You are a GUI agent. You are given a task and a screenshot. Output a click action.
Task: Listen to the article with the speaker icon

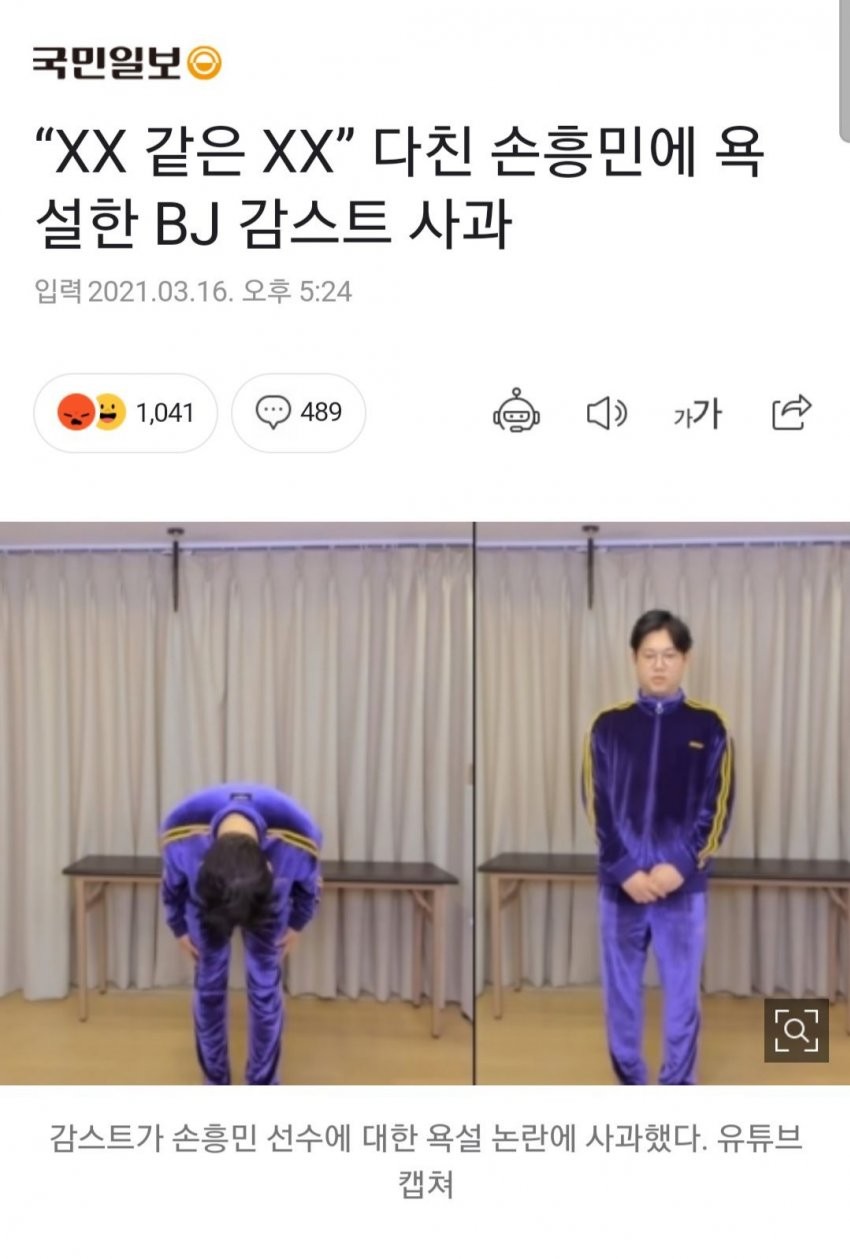pos(605,412)
